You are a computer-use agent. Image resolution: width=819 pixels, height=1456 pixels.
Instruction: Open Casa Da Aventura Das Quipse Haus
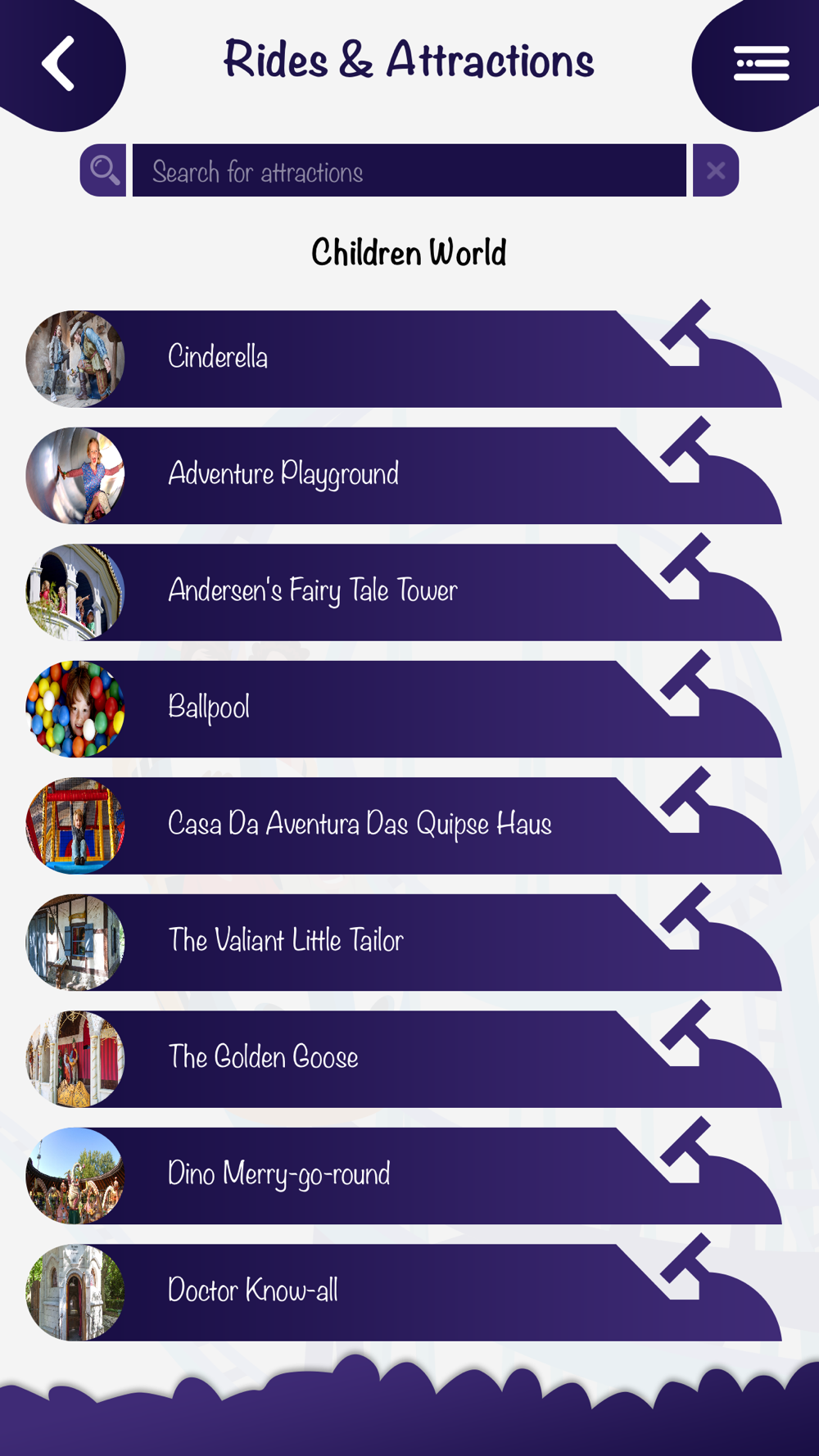click(x=404, y=825)
